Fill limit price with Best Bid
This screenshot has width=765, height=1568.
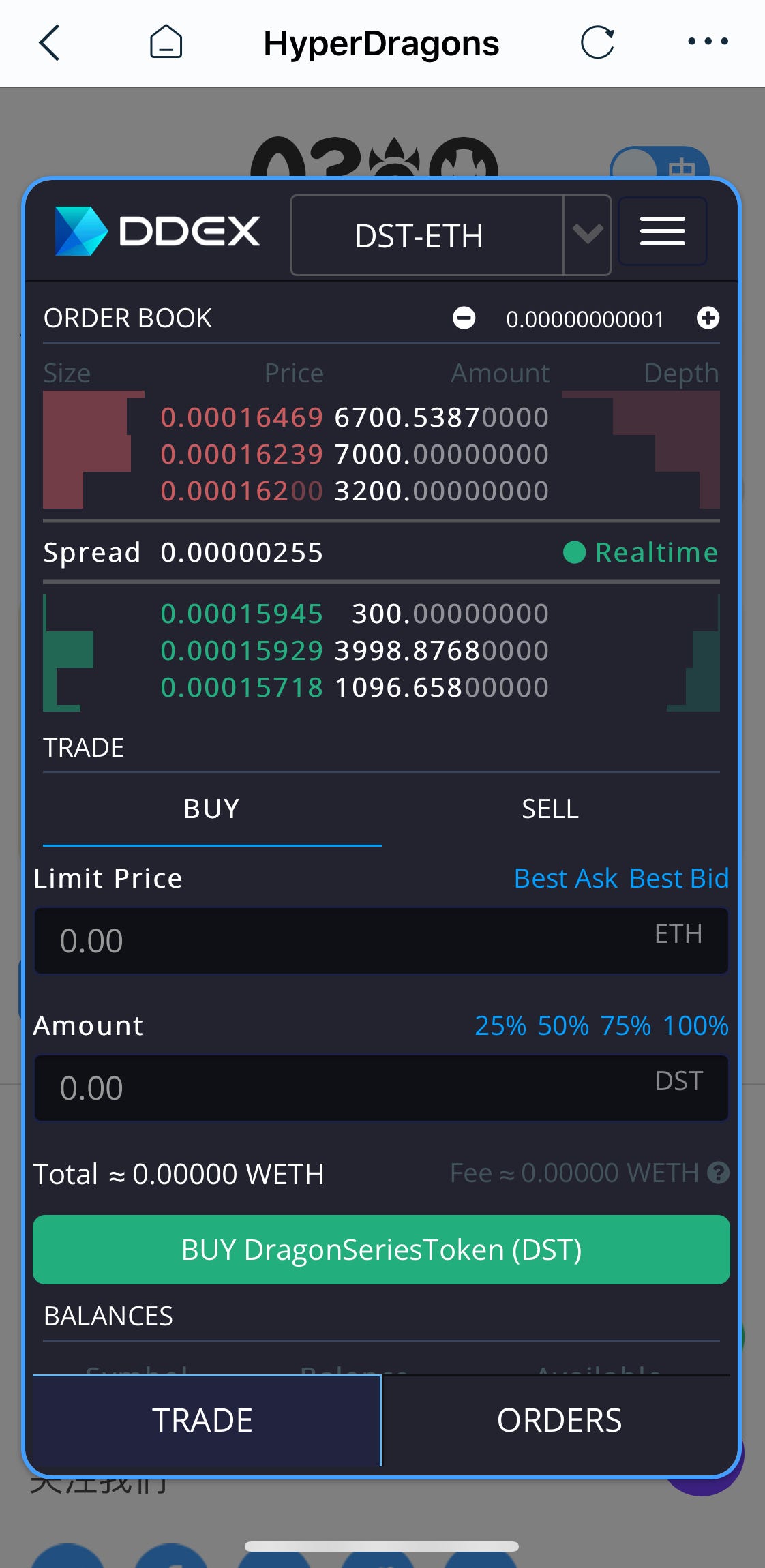click(679, 878)
